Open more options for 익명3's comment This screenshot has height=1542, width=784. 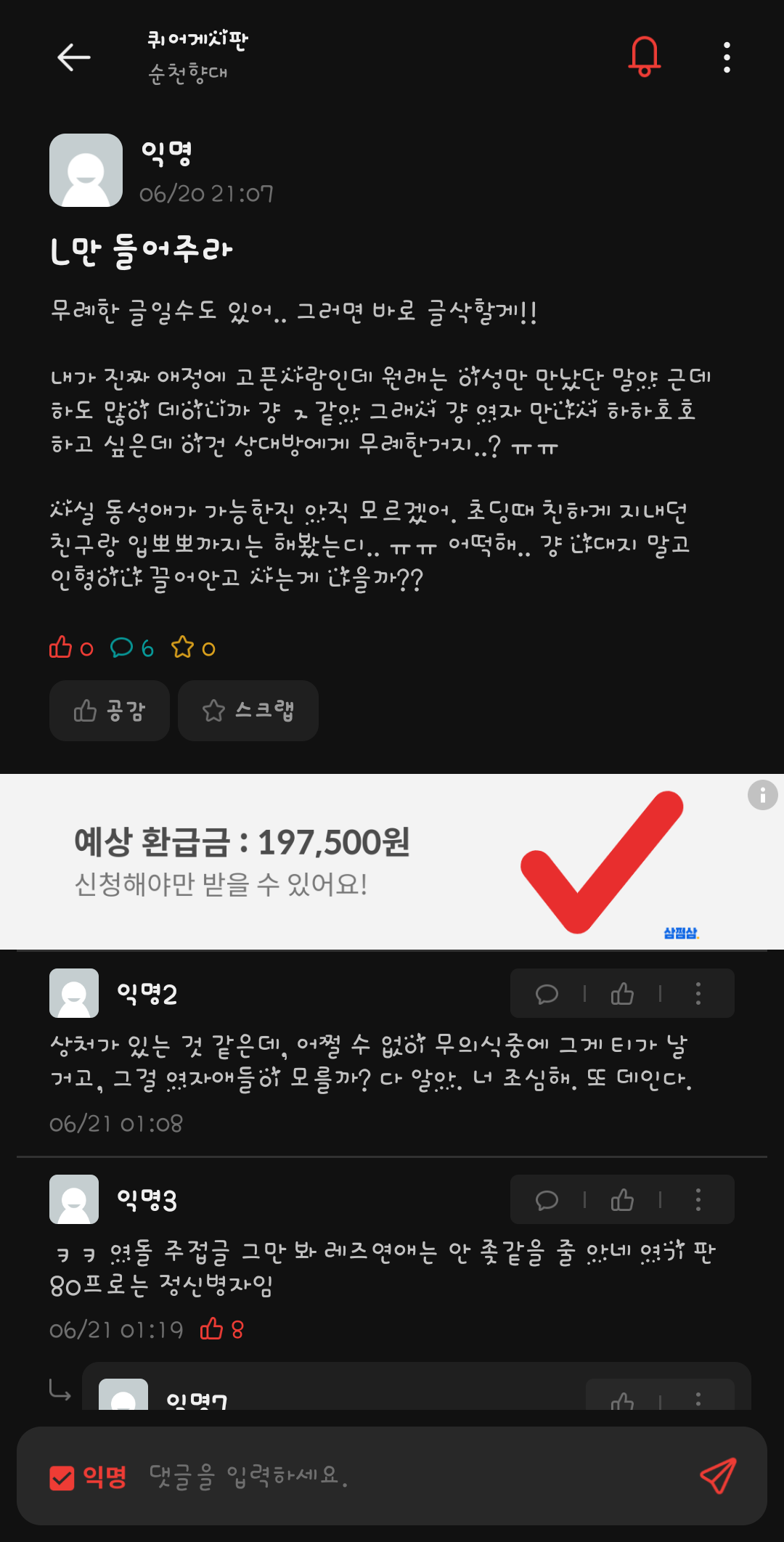[698, 1200]
